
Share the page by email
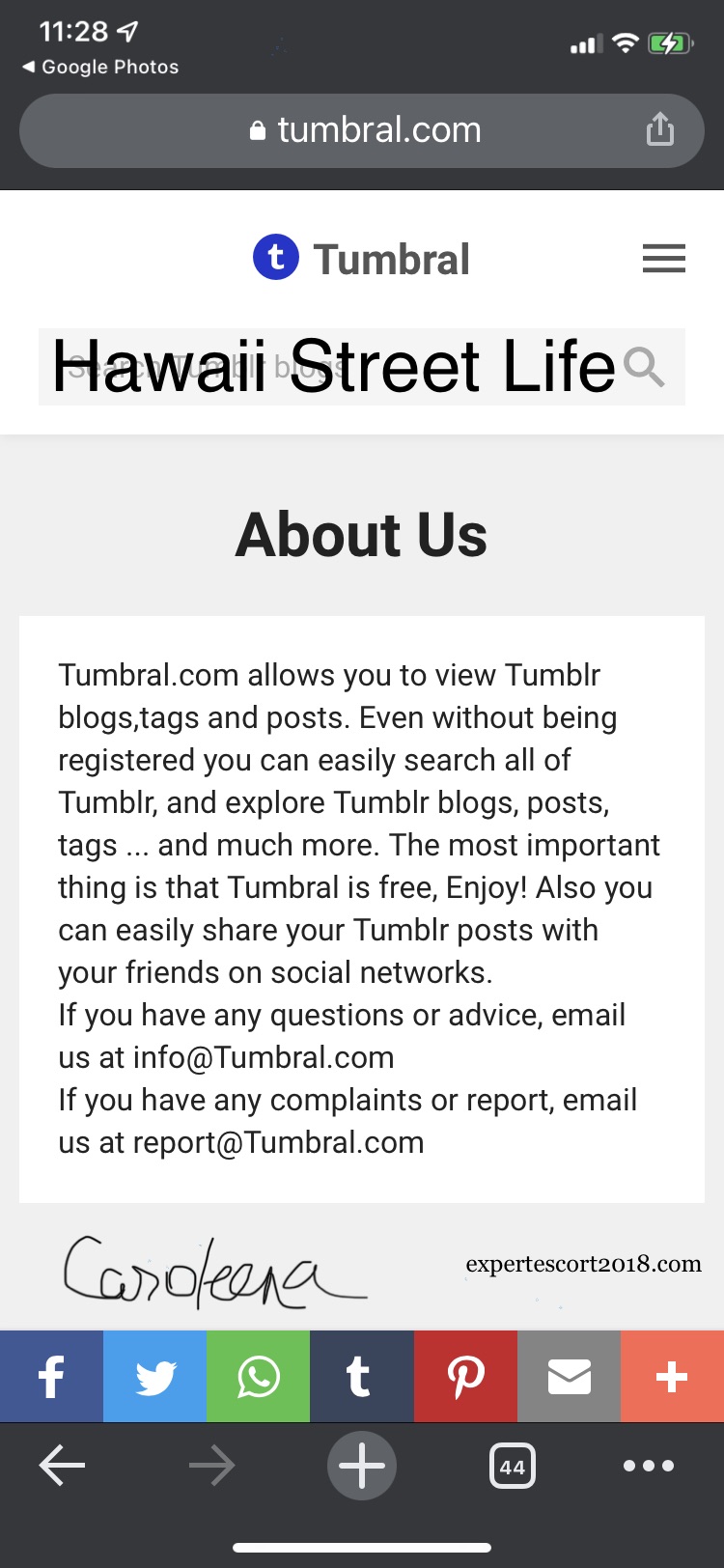569,1377
